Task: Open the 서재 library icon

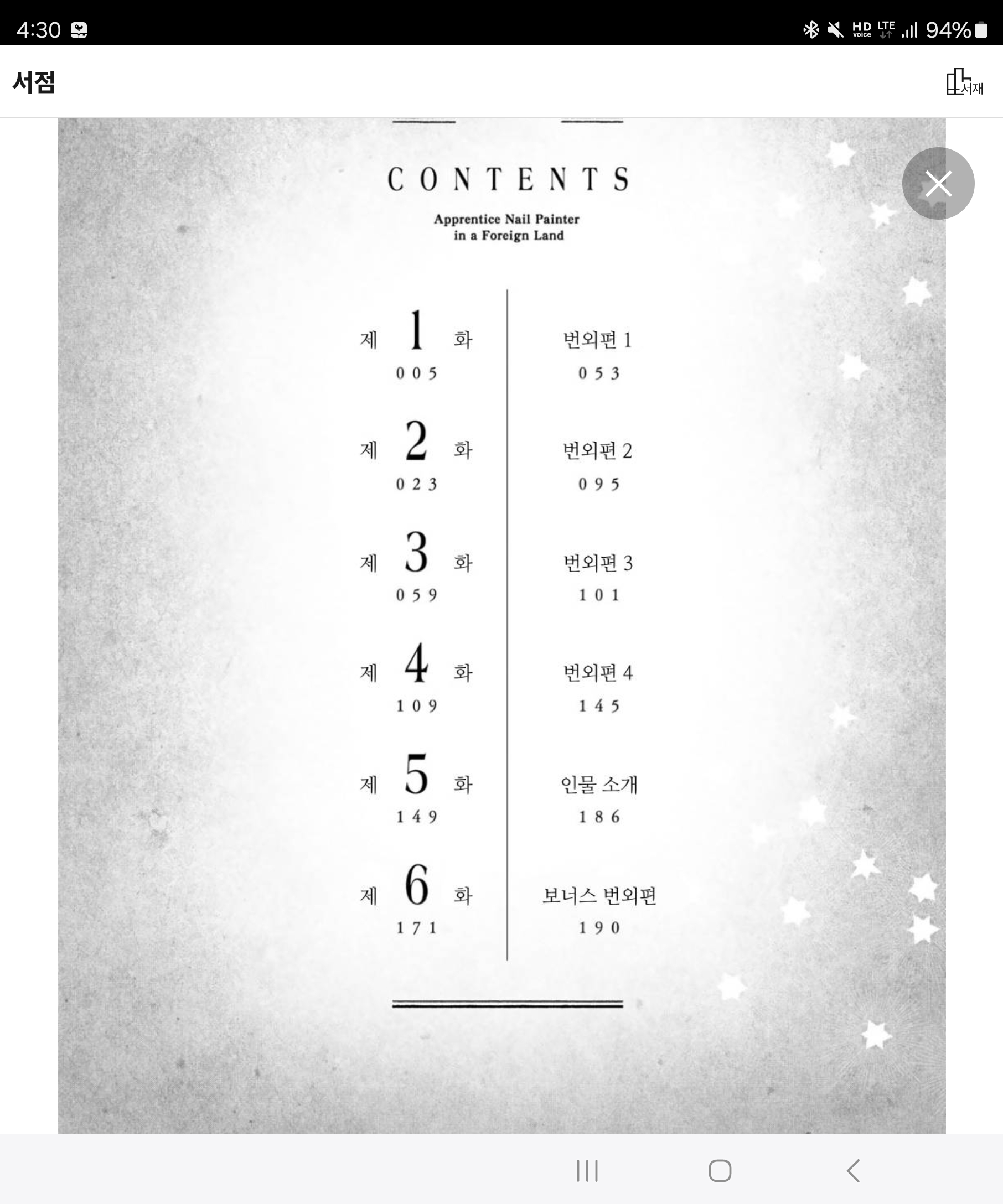Action: (964, 82)
